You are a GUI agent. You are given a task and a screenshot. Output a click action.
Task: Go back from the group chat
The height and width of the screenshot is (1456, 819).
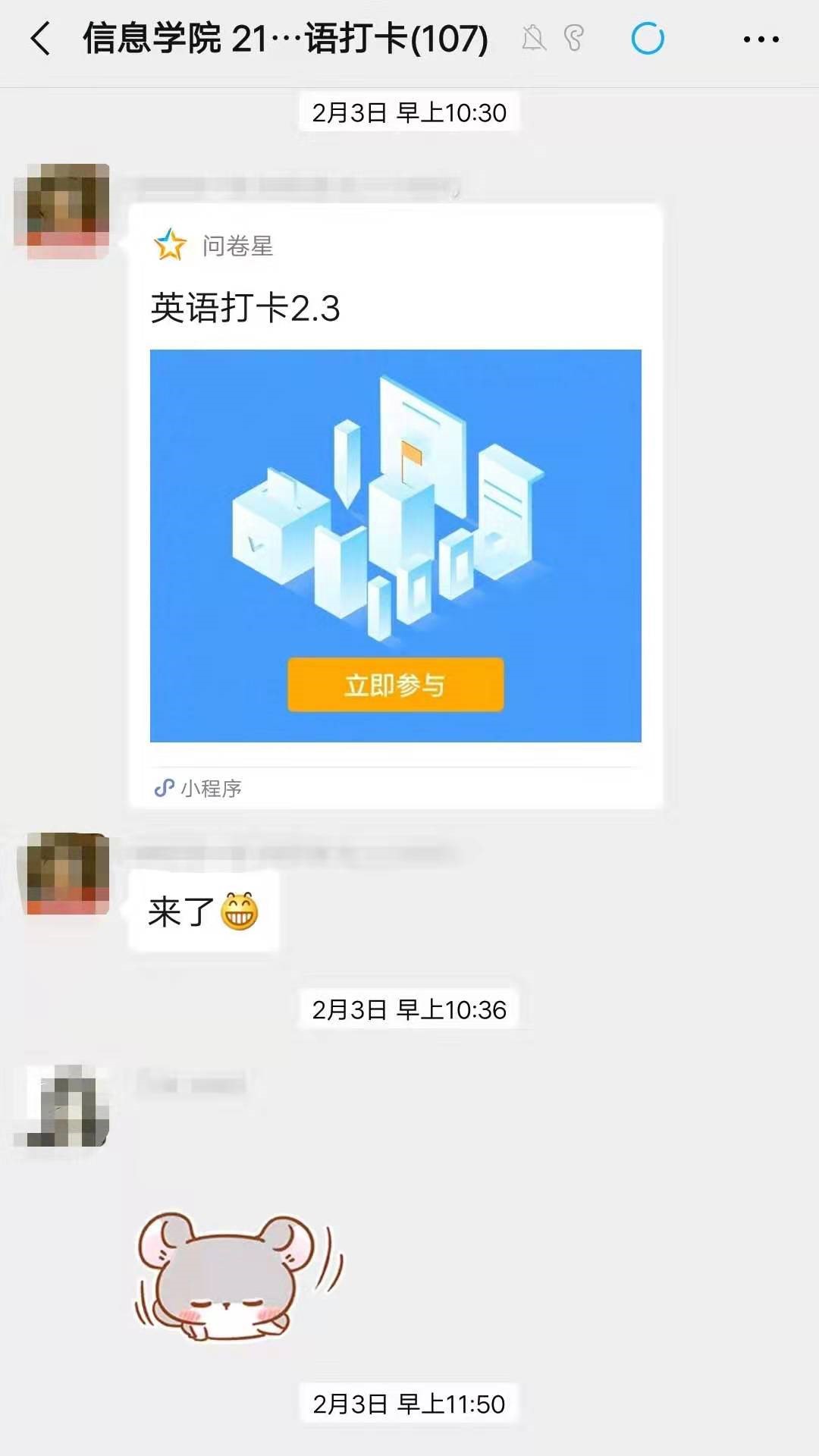(41, 39)
